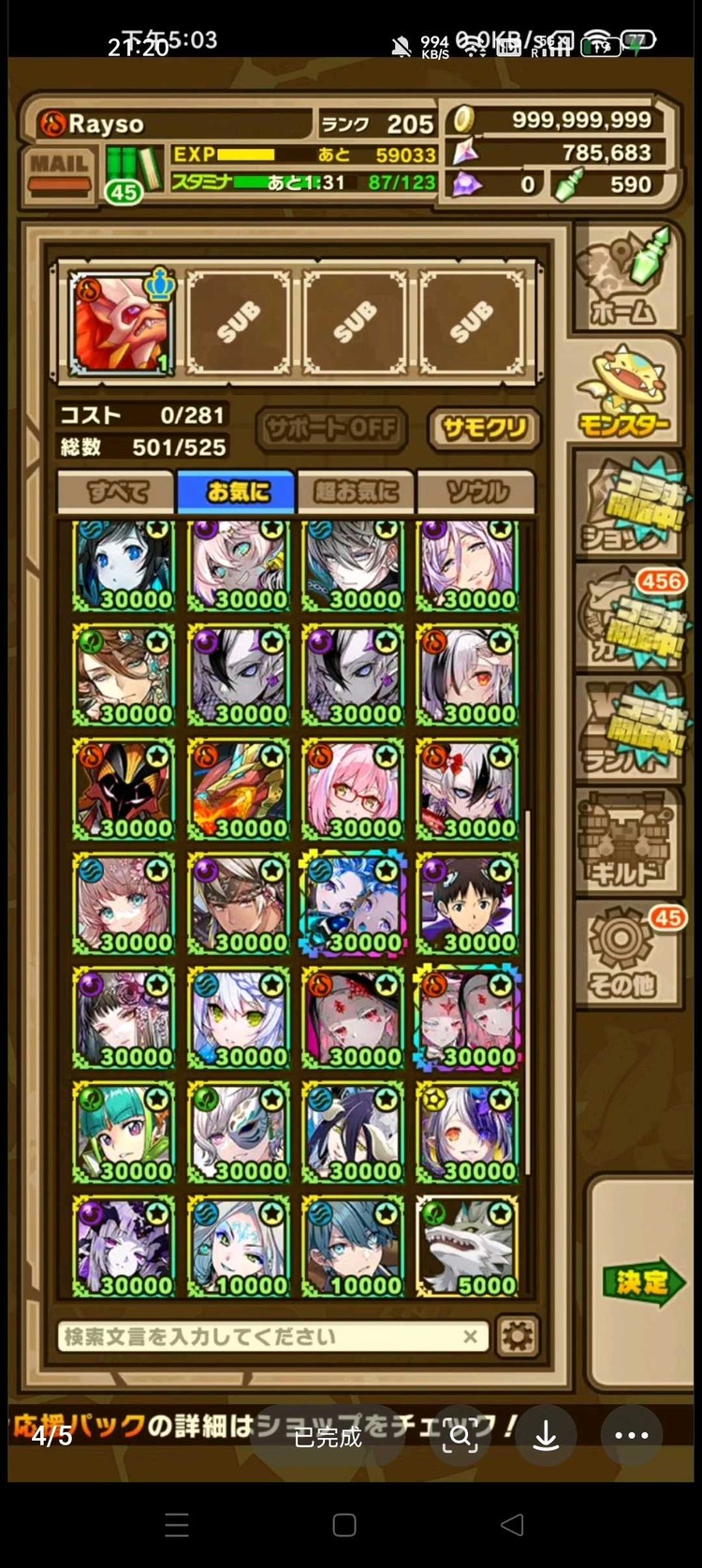This screenshot has width=702, height=1568.
Task: Open the ギルド guild menu
Action: tap(622, 843)
